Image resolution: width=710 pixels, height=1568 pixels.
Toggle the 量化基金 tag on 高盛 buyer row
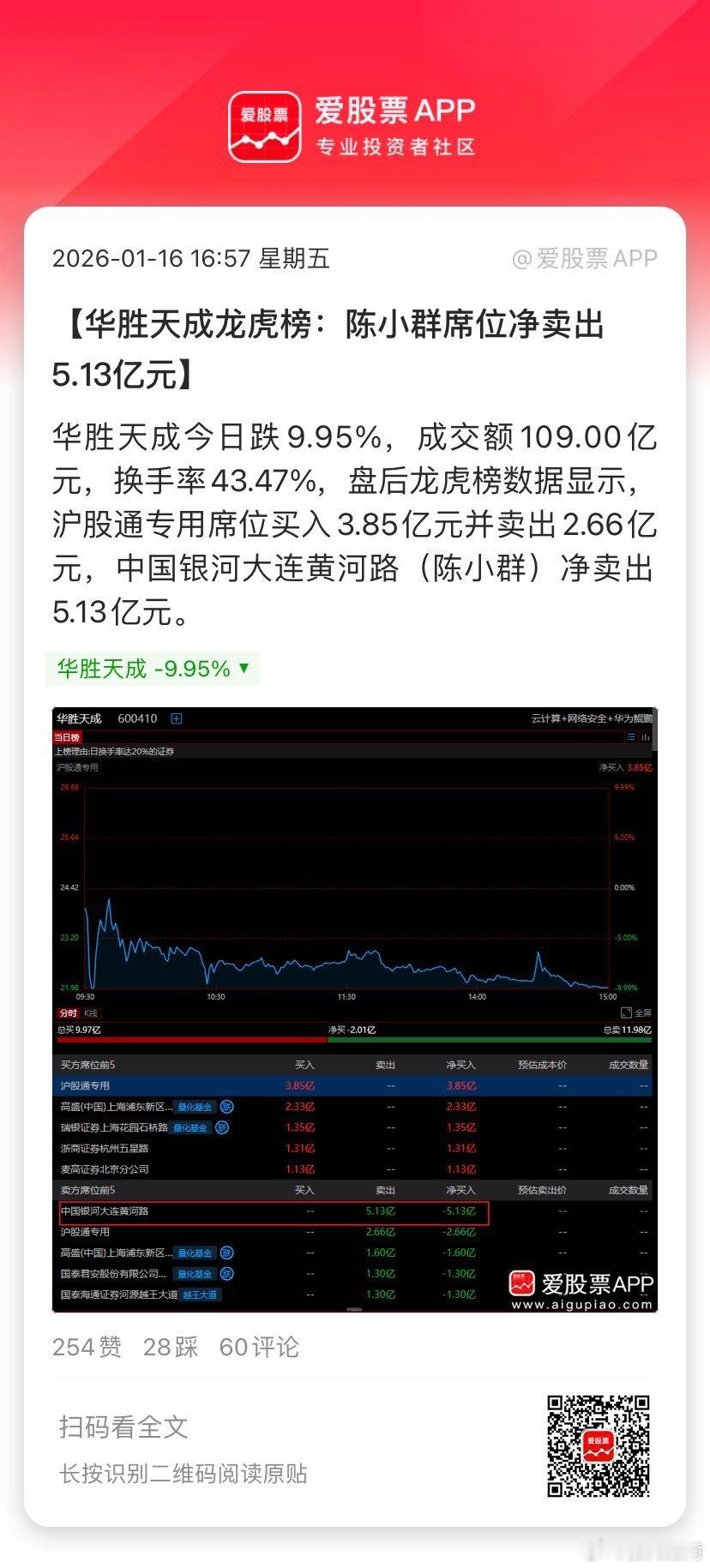click(193, 1108)
